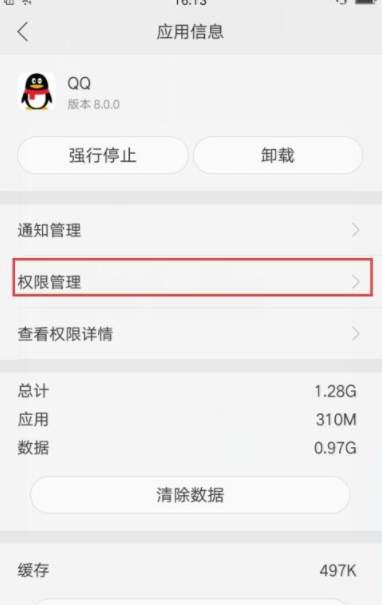Tap the 强行停止 button
This screenshot has height=605, width=382.
[103, 155]
